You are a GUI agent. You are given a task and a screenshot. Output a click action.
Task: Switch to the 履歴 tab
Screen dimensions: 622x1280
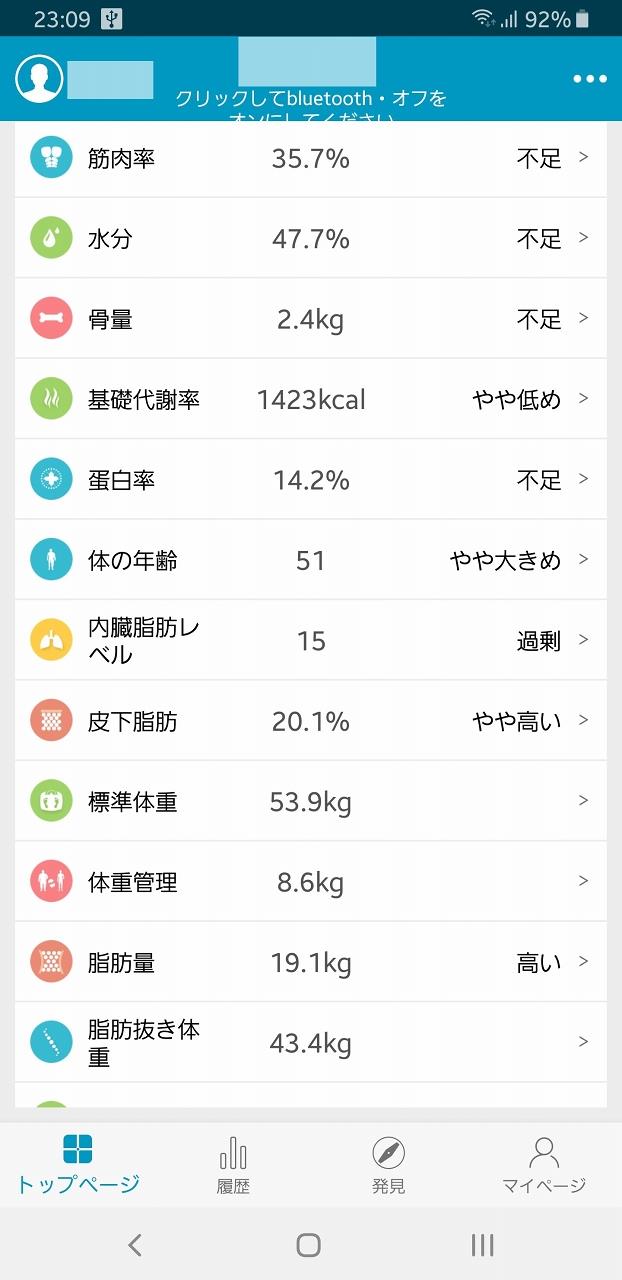point(233,1165)
